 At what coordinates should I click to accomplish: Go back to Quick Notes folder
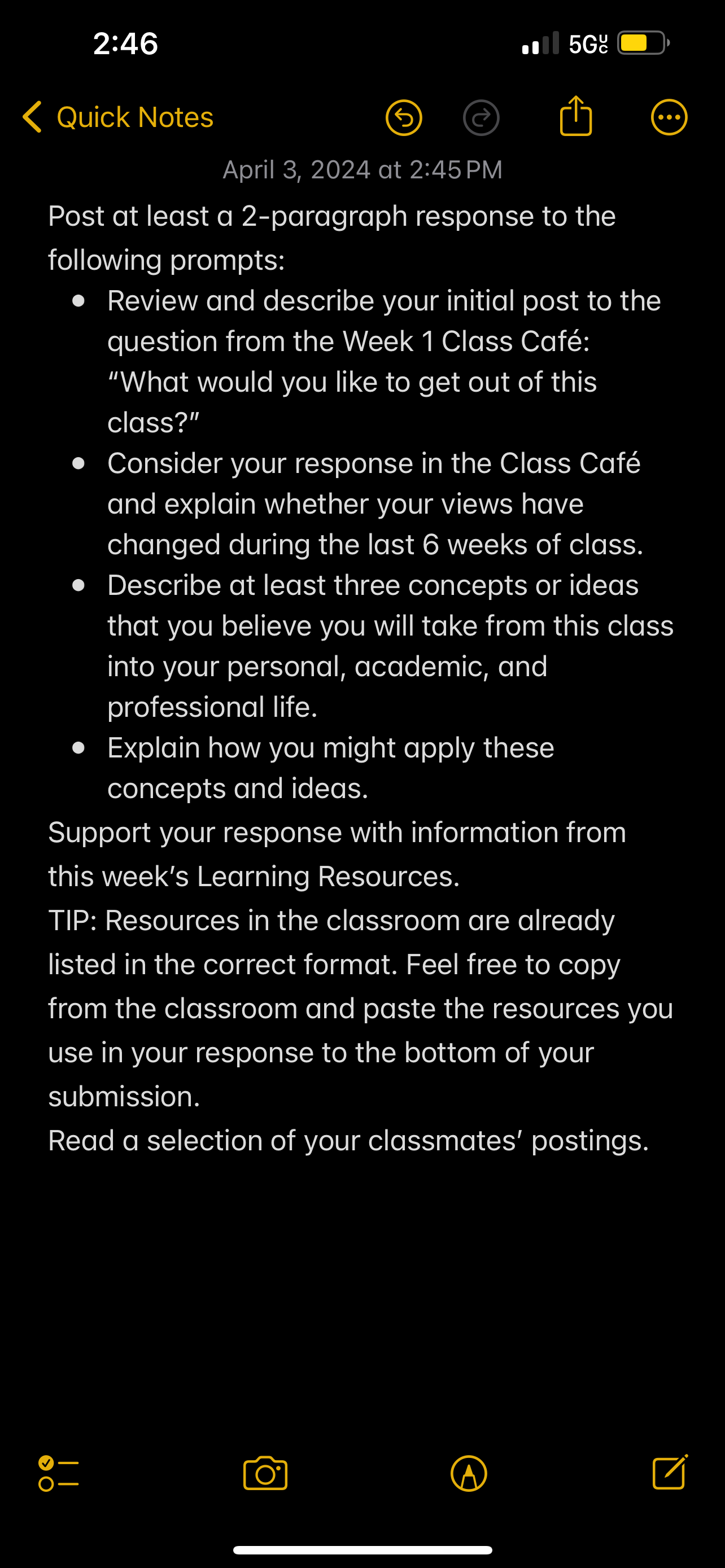118,117
